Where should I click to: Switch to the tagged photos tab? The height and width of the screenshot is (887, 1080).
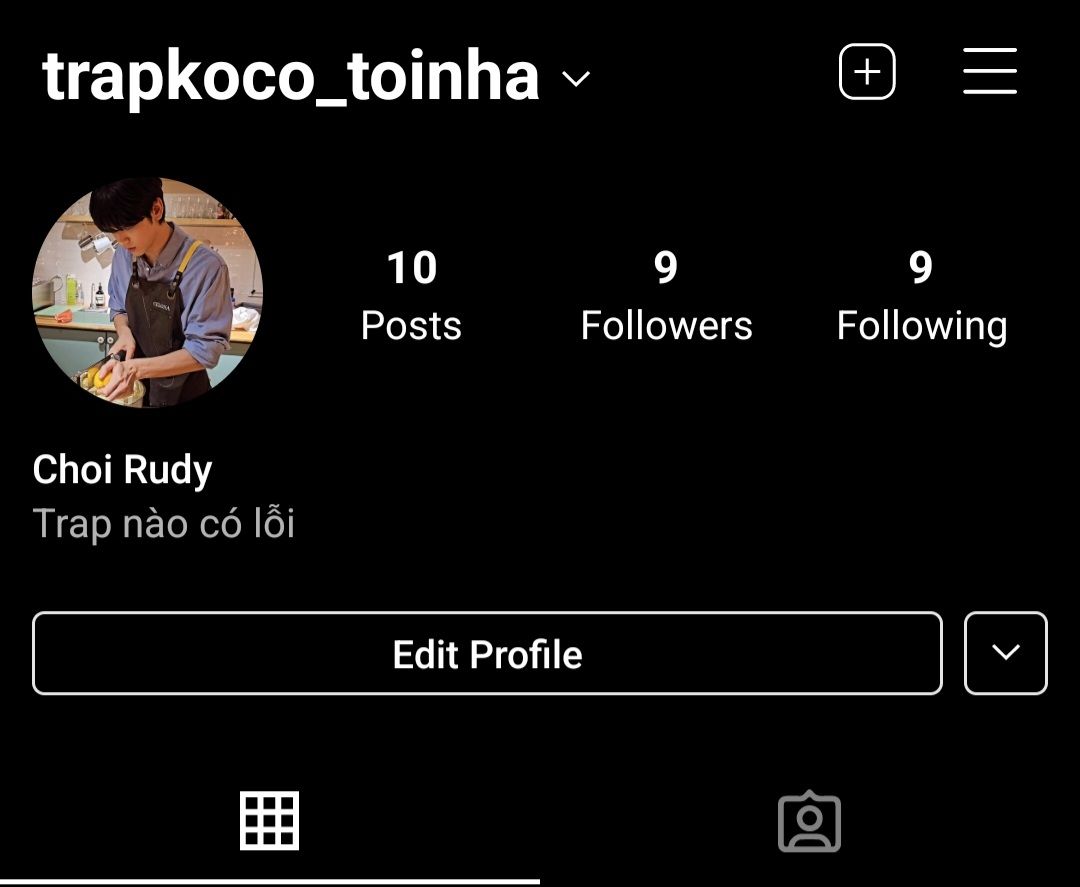point(809,822)
